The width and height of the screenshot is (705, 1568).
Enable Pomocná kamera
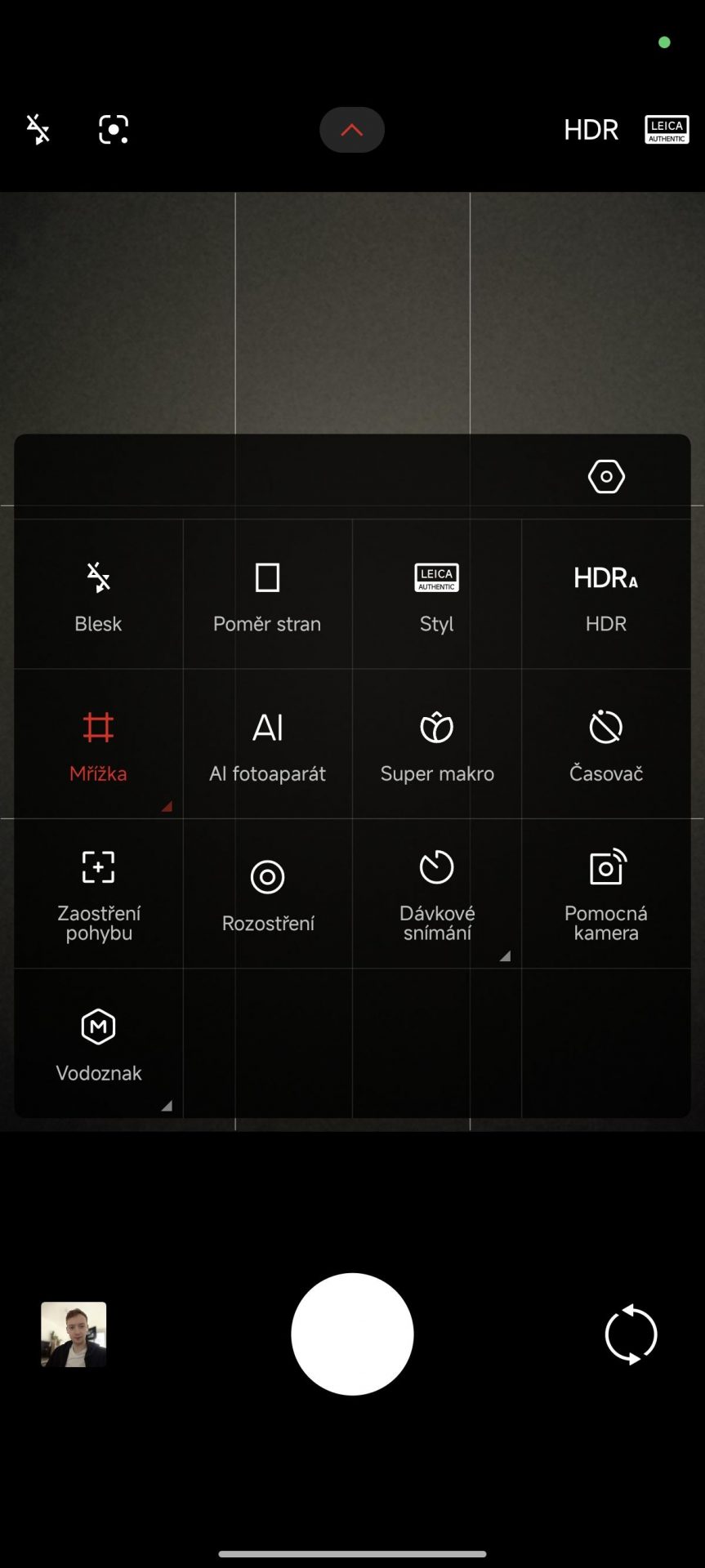click(605, 894)
